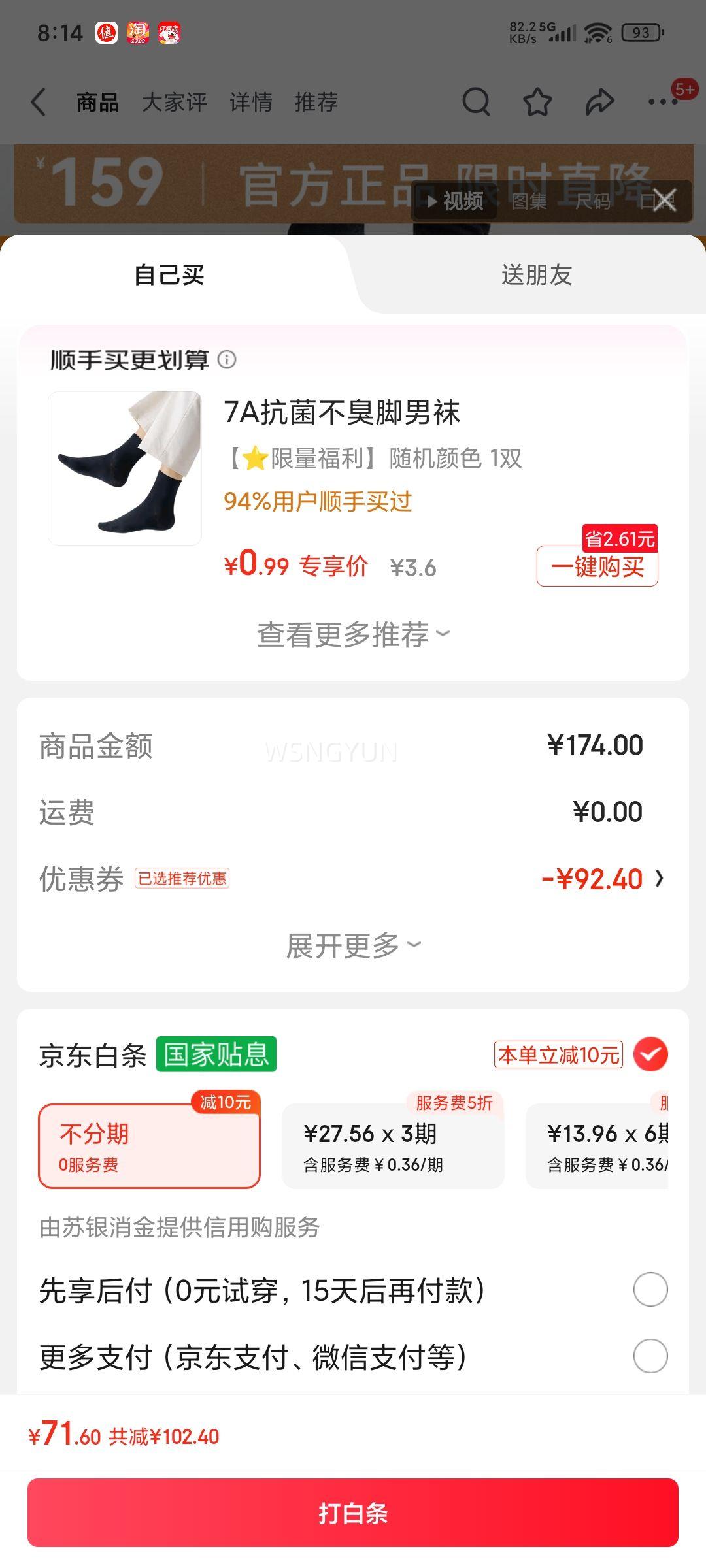The height and width of the screenshot is (1568, 706).
Task: Go back with the top-left arrow
Action: tap(39, 103)
